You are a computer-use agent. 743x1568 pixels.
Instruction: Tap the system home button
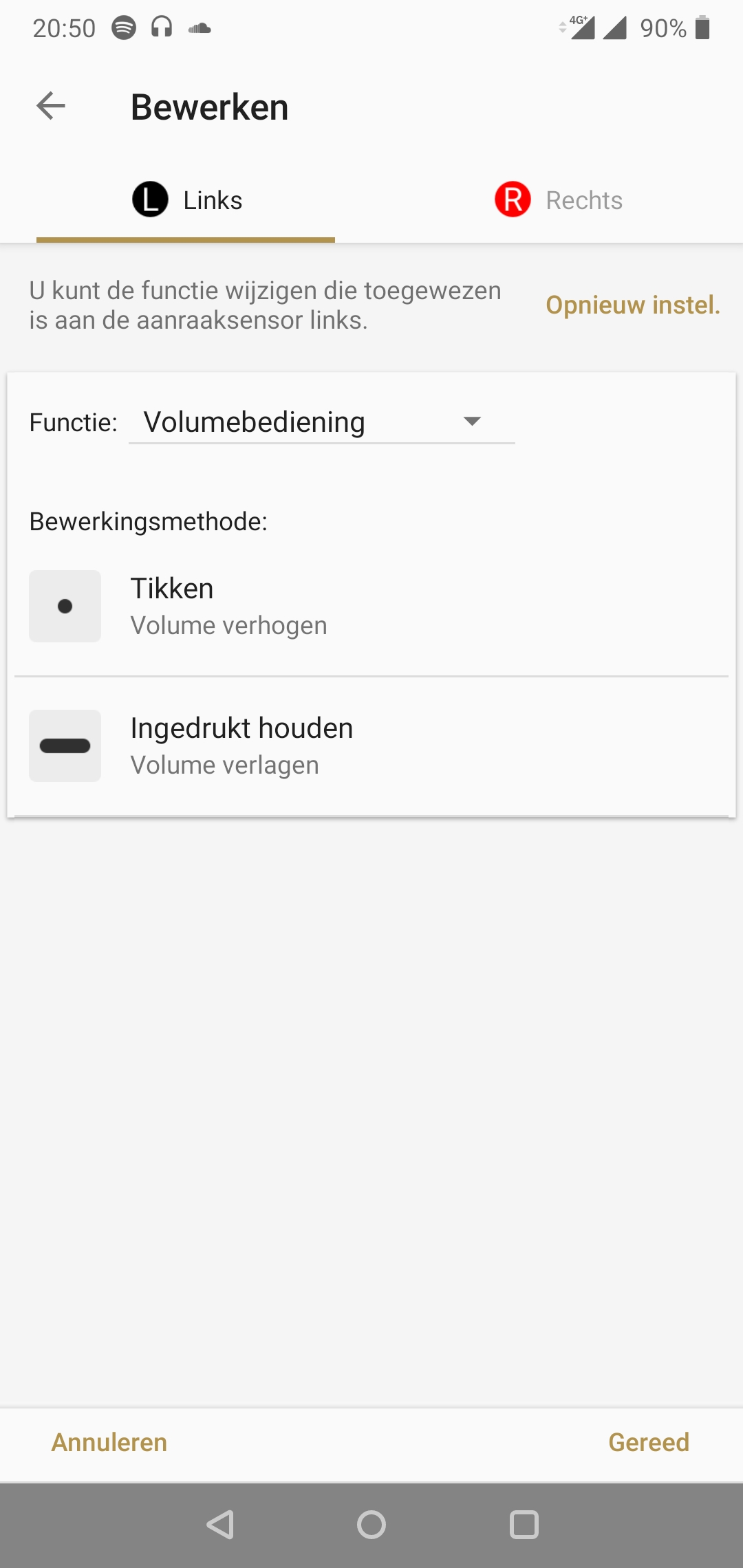point(371,1525)
